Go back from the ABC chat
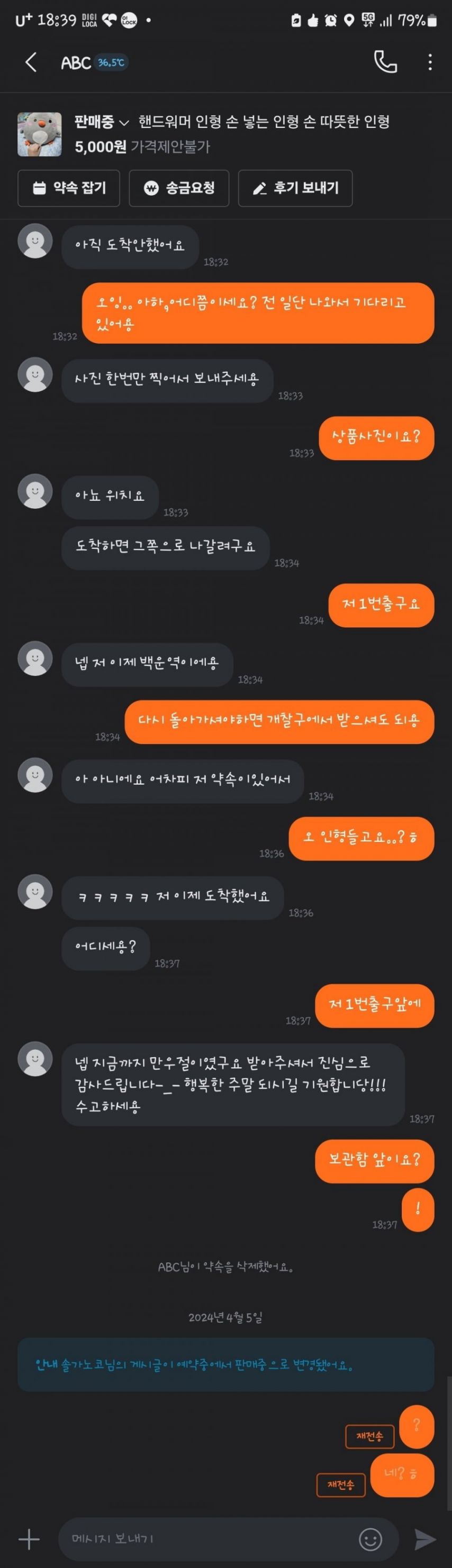 [x=31, y=62]
